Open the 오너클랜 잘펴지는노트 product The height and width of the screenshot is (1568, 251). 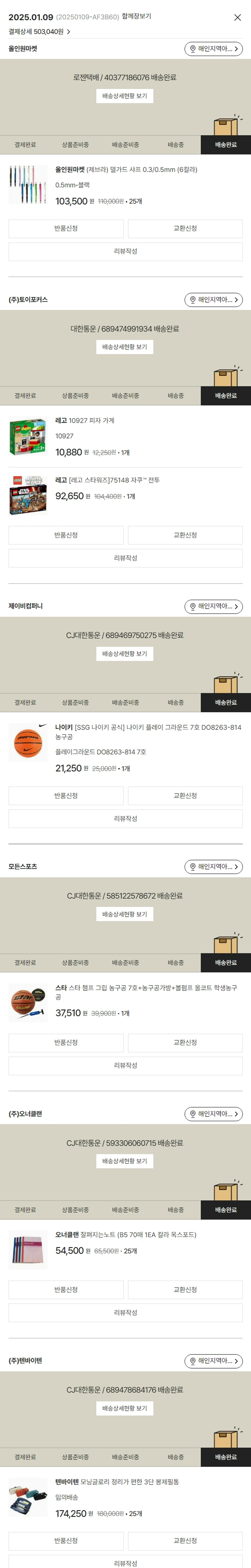[x=125, y=1235]
